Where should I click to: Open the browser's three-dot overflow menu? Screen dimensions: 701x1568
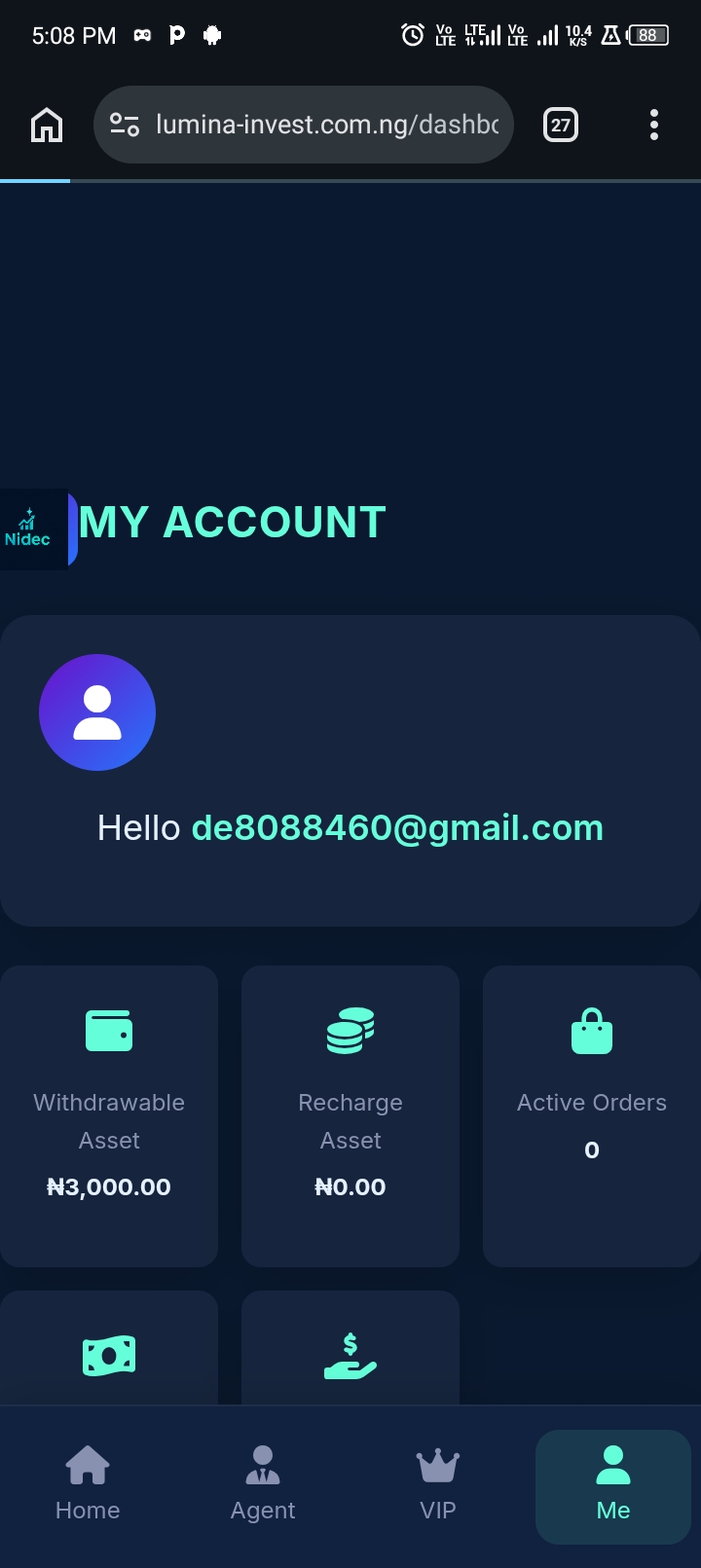point(653,125)
